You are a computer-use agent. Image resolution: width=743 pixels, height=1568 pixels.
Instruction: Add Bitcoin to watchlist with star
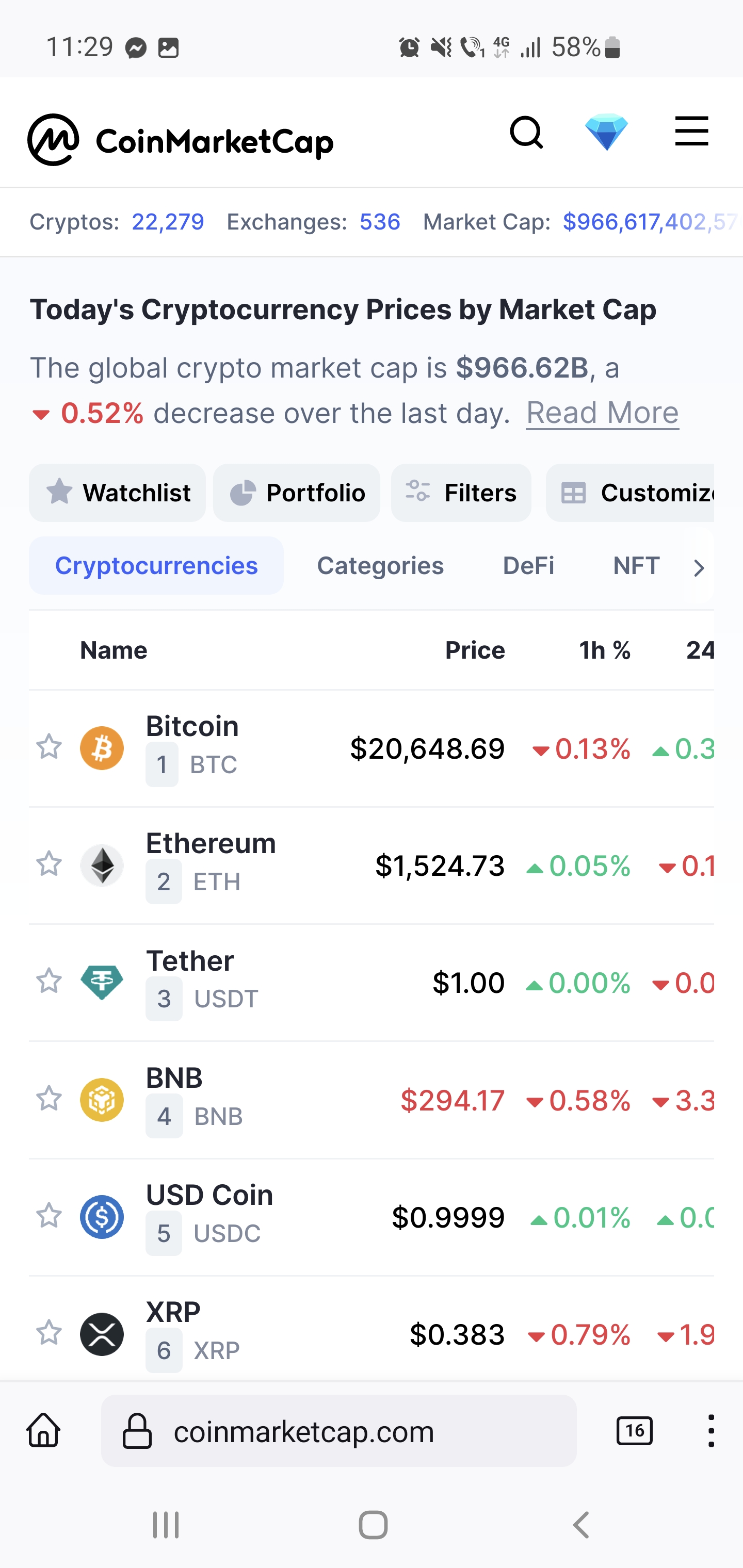(49, 747)
